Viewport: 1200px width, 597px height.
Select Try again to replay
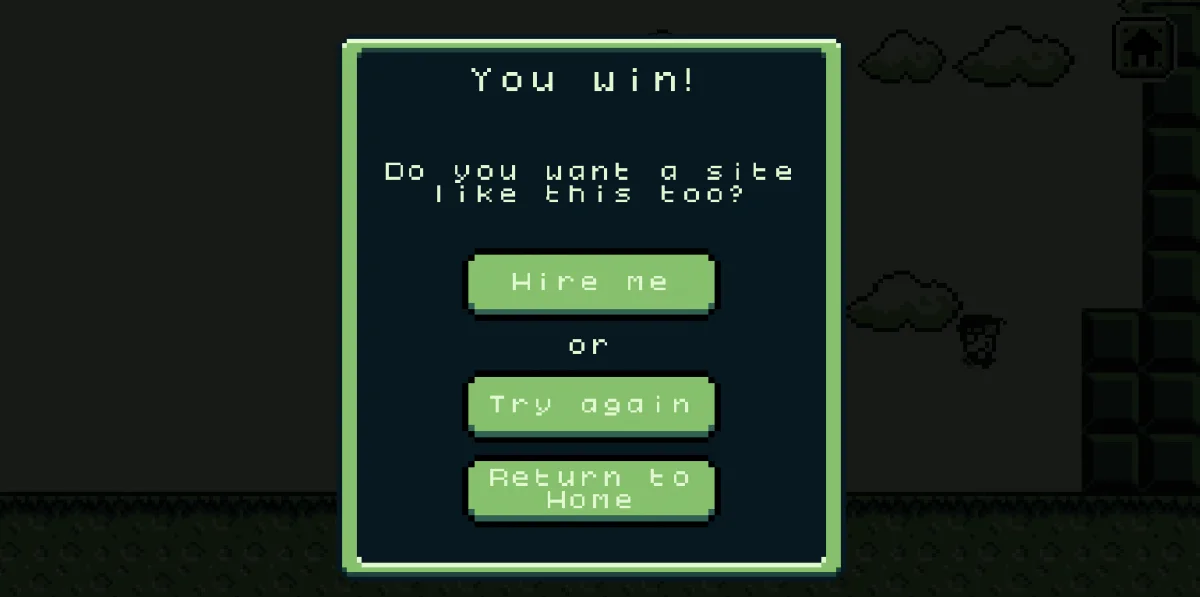590,405
